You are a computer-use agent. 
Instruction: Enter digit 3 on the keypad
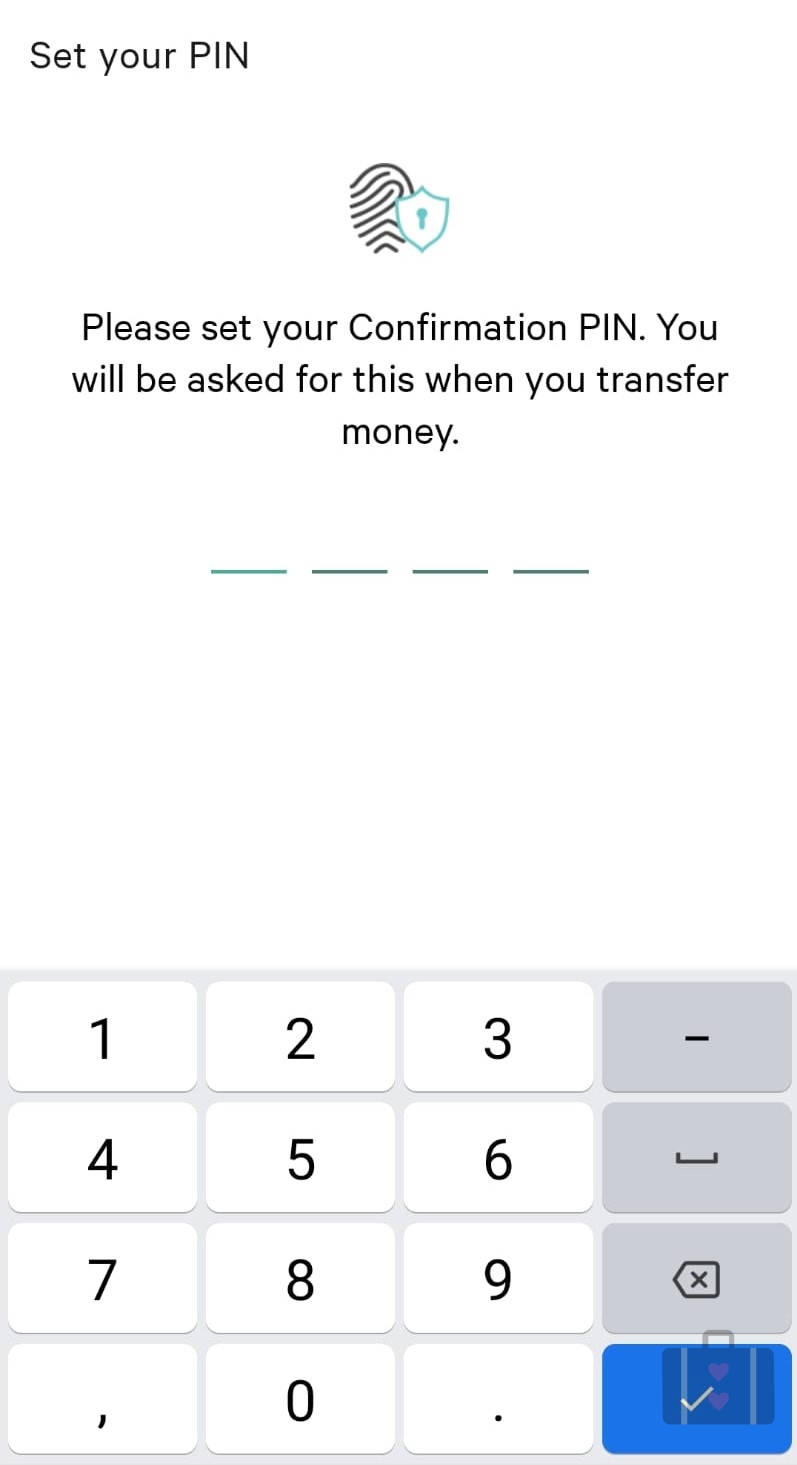(x=498, y=1037)
